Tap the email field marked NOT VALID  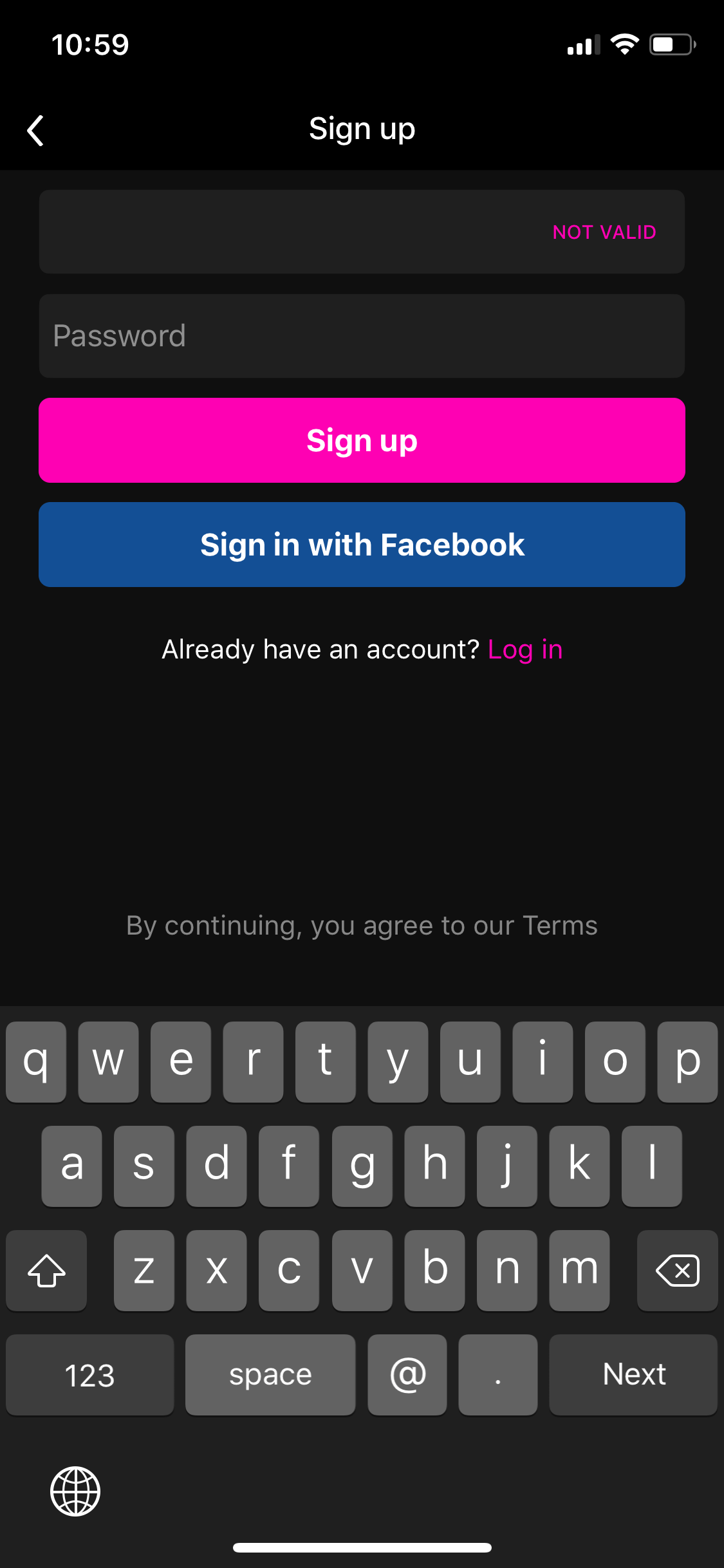pos(362,232)
